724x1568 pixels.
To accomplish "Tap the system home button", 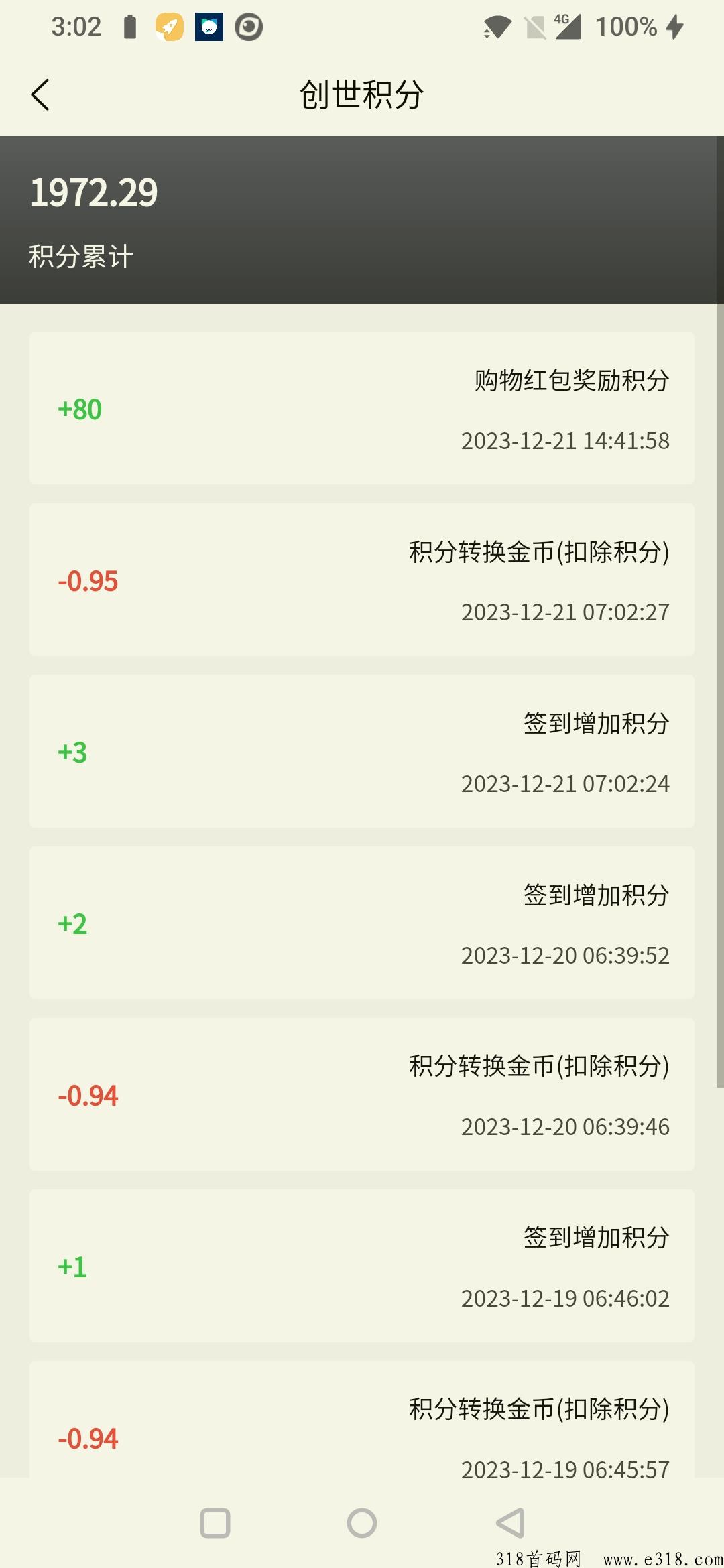I will coord(362,1522).
